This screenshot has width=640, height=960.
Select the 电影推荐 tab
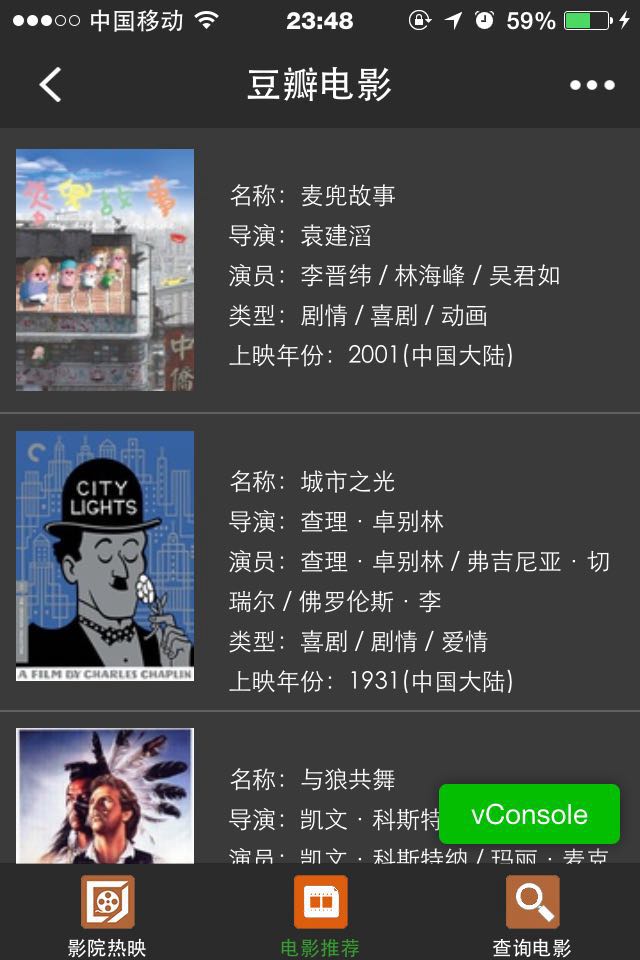tap(320, 916)
